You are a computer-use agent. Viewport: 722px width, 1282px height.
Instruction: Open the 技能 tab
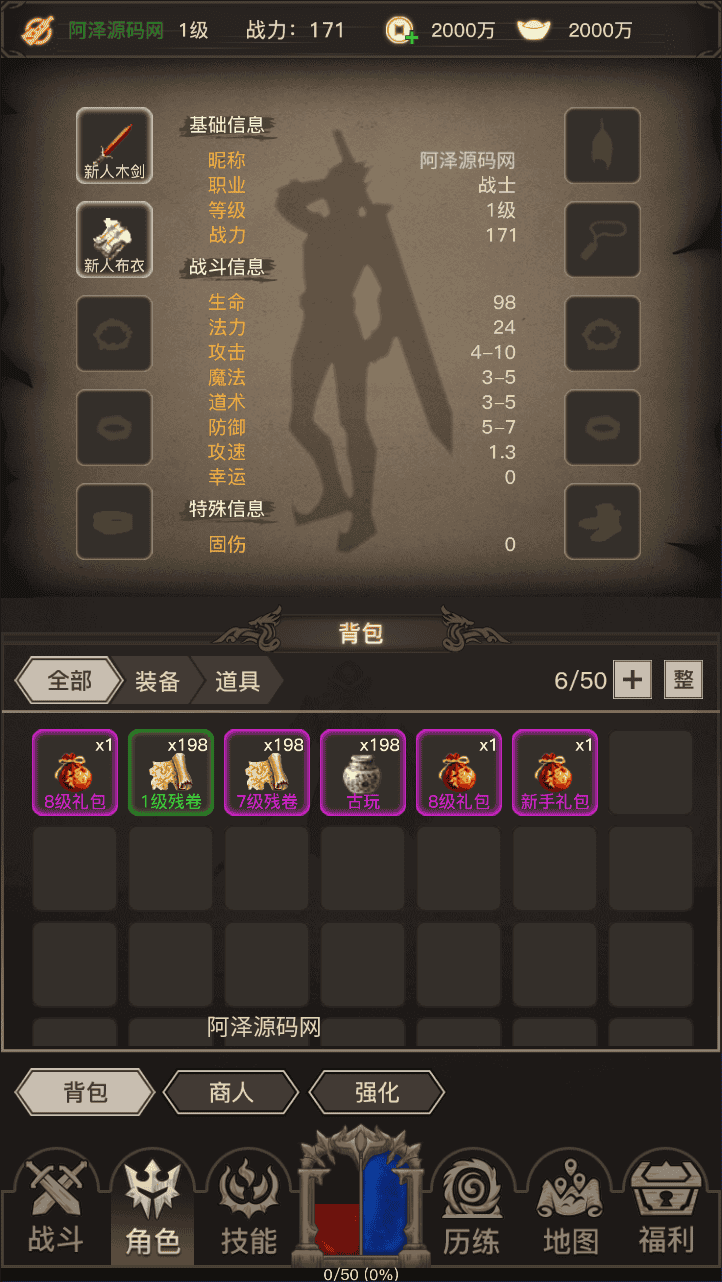(x=248, y=1212)
